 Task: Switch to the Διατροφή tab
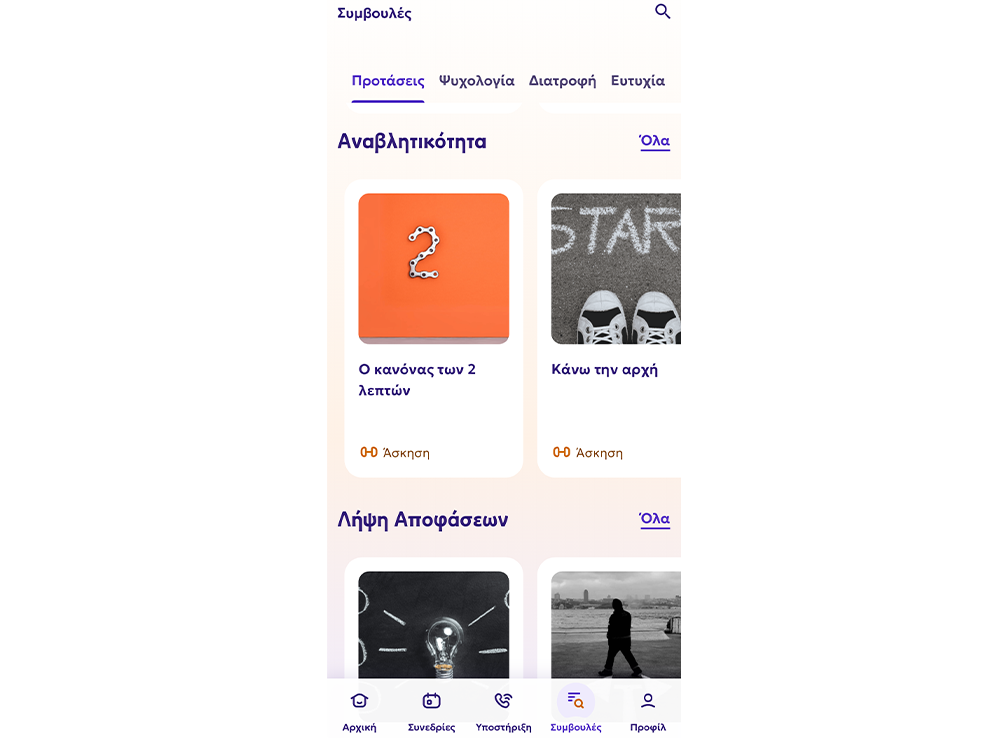(x=562, y=81)
